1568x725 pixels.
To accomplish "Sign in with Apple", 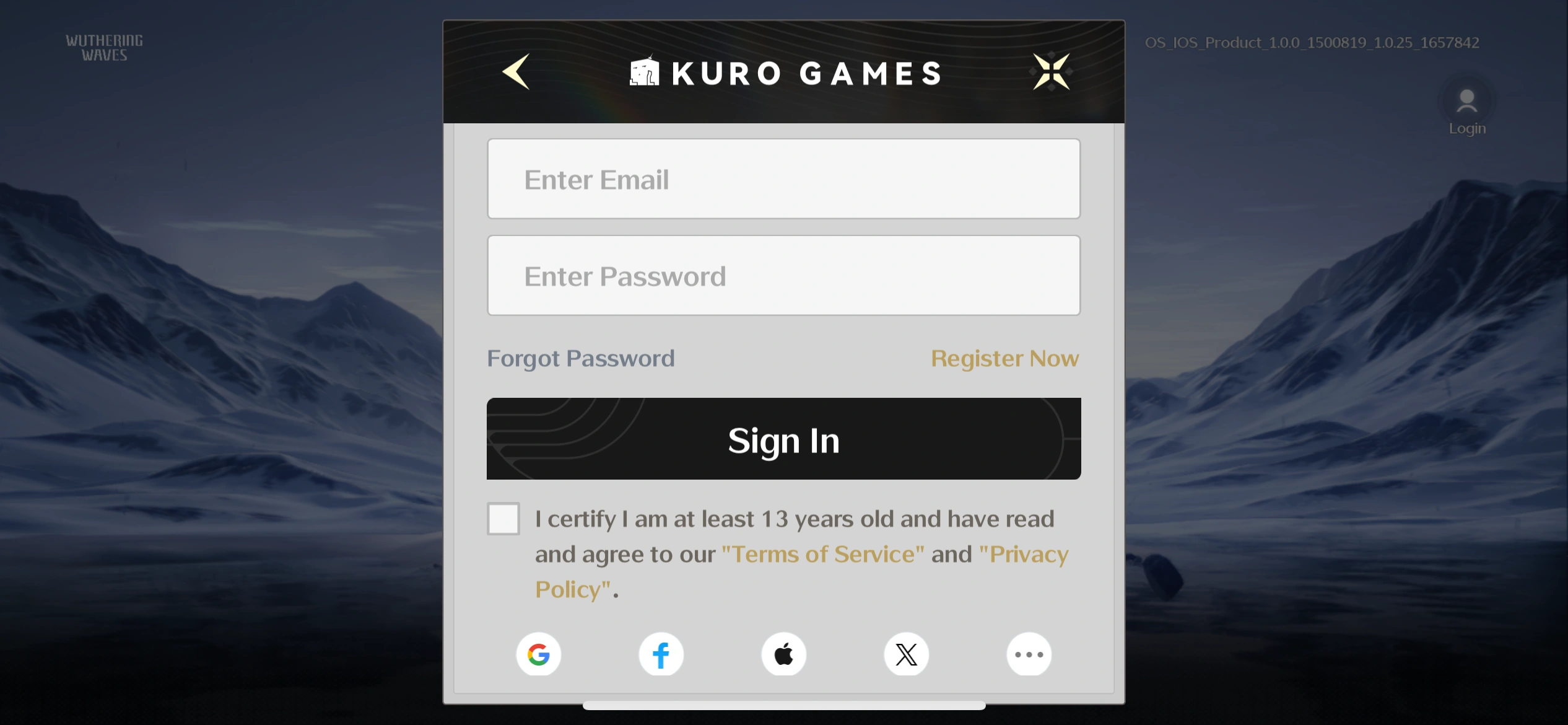I will pos(783,654).
